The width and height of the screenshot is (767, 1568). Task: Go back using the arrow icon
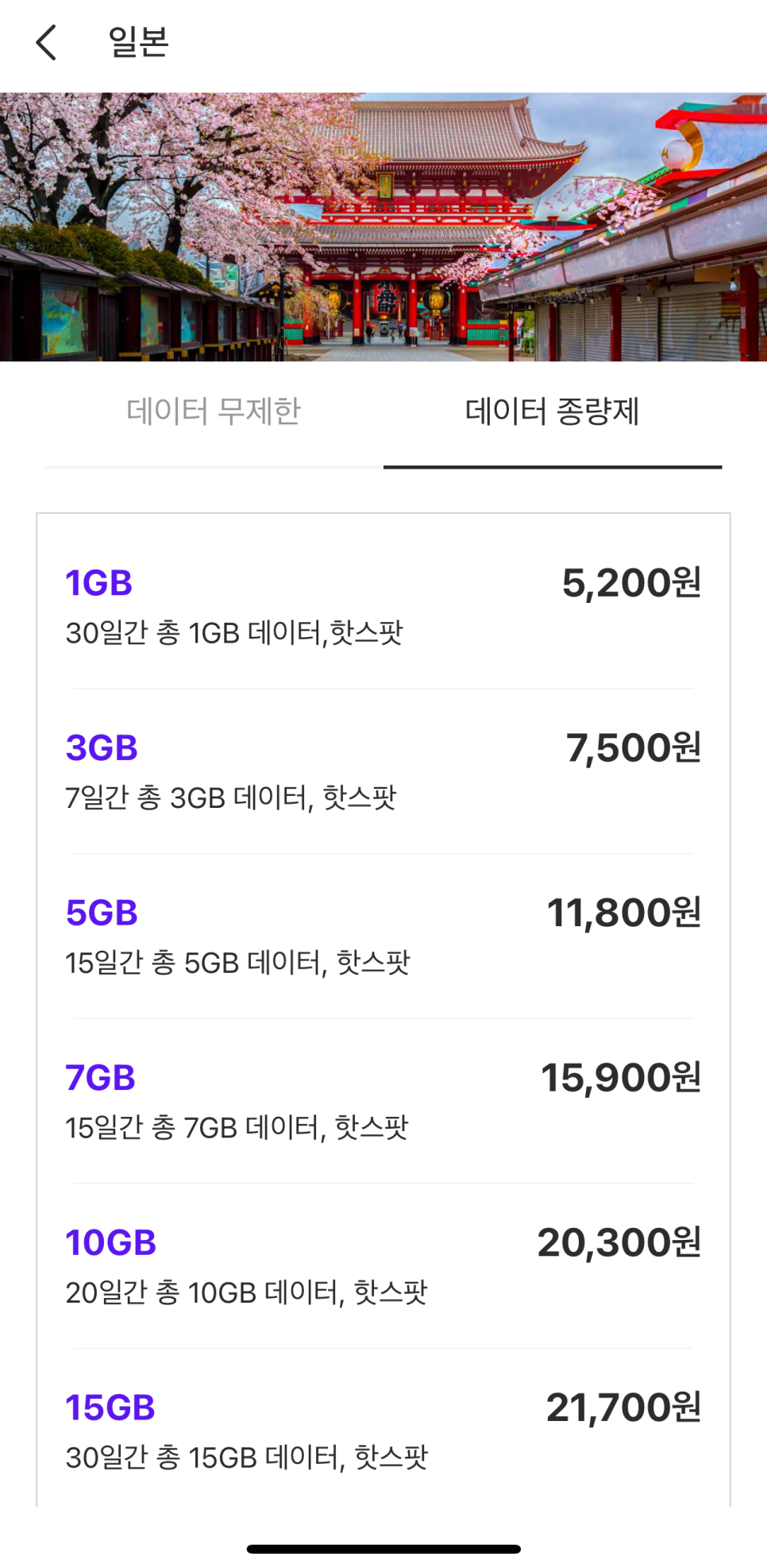[47, 42]
